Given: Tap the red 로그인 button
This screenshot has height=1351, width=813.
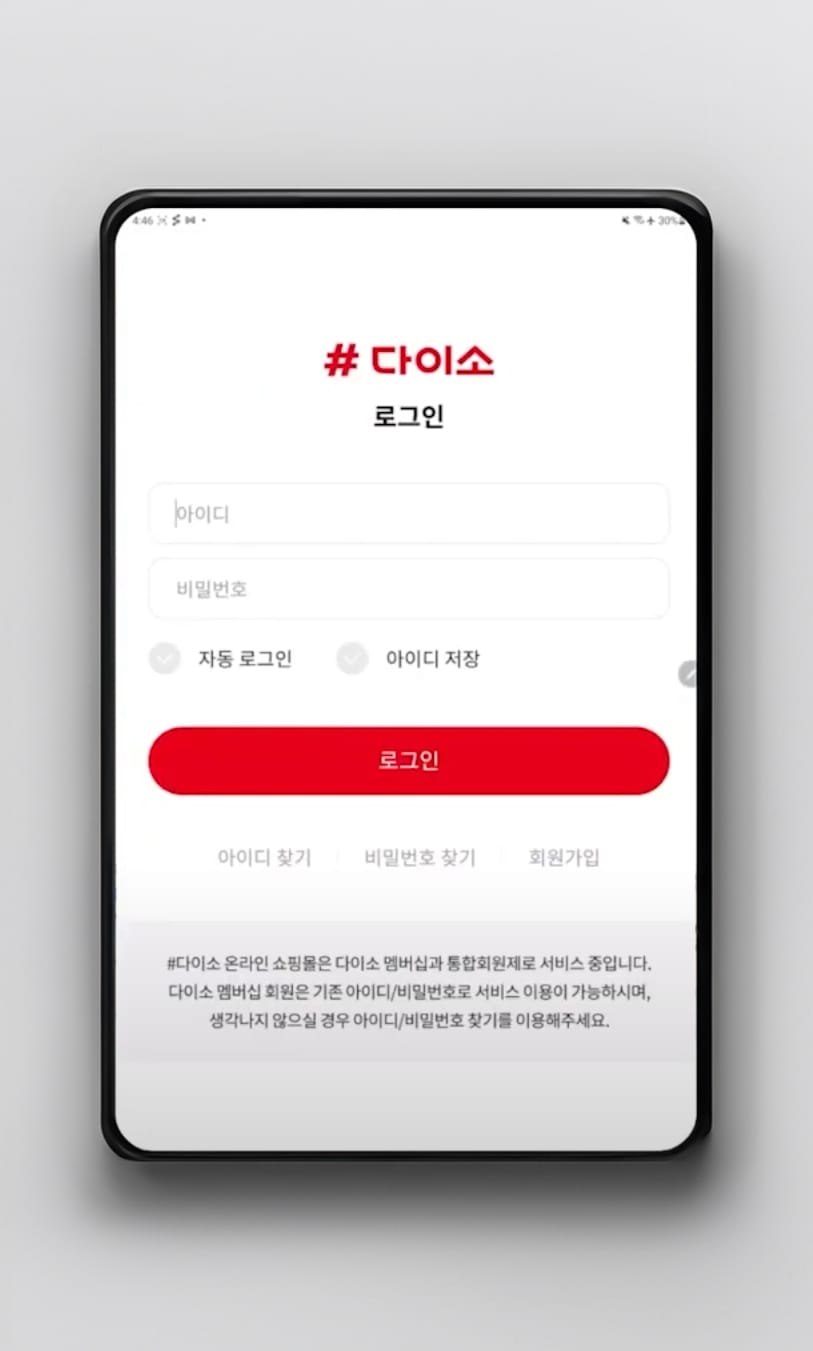Looking at the screenshot, I should point(408,761).
